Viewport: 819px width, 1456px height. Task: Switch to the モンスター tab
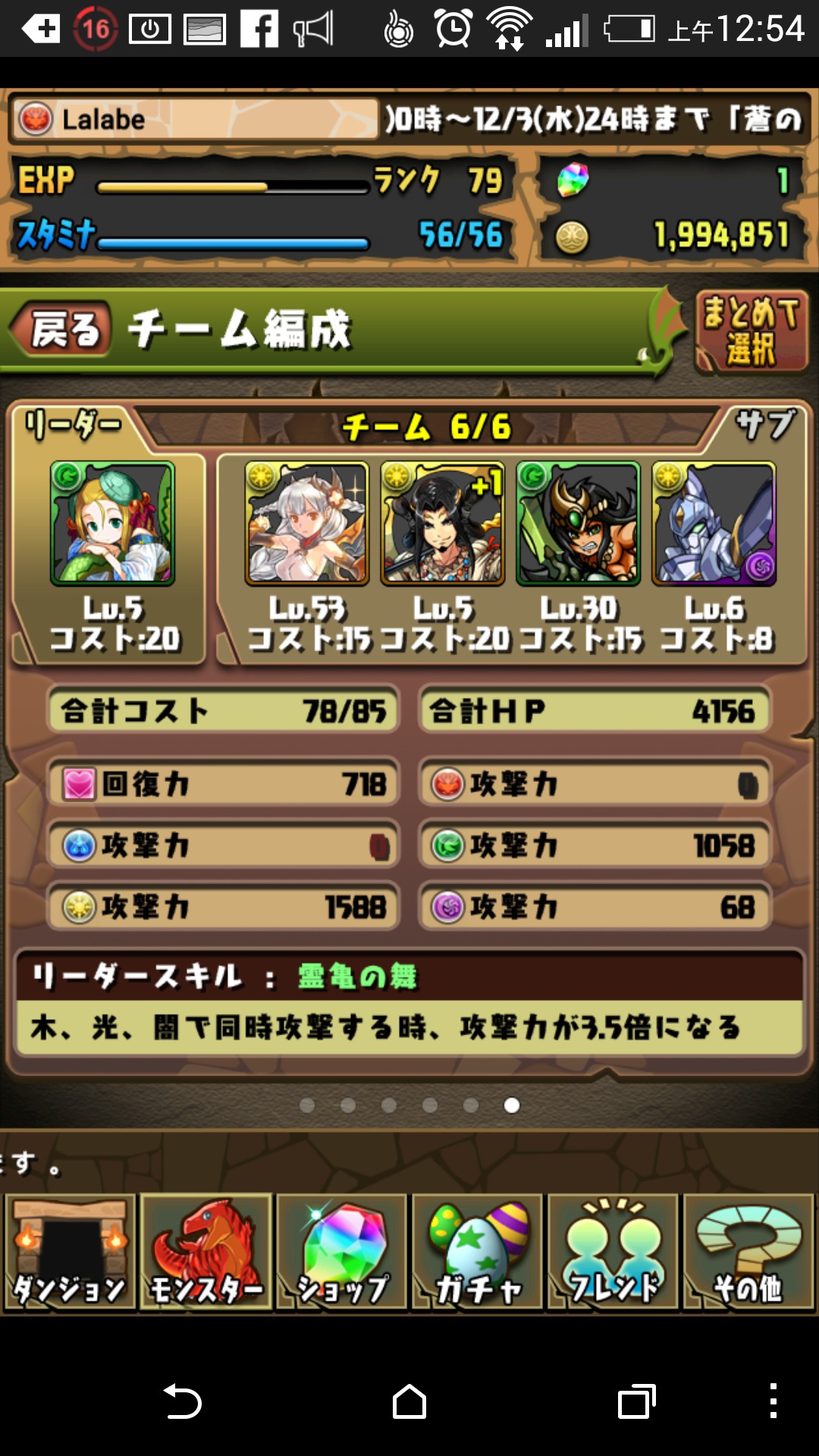tap(206, 1252)
